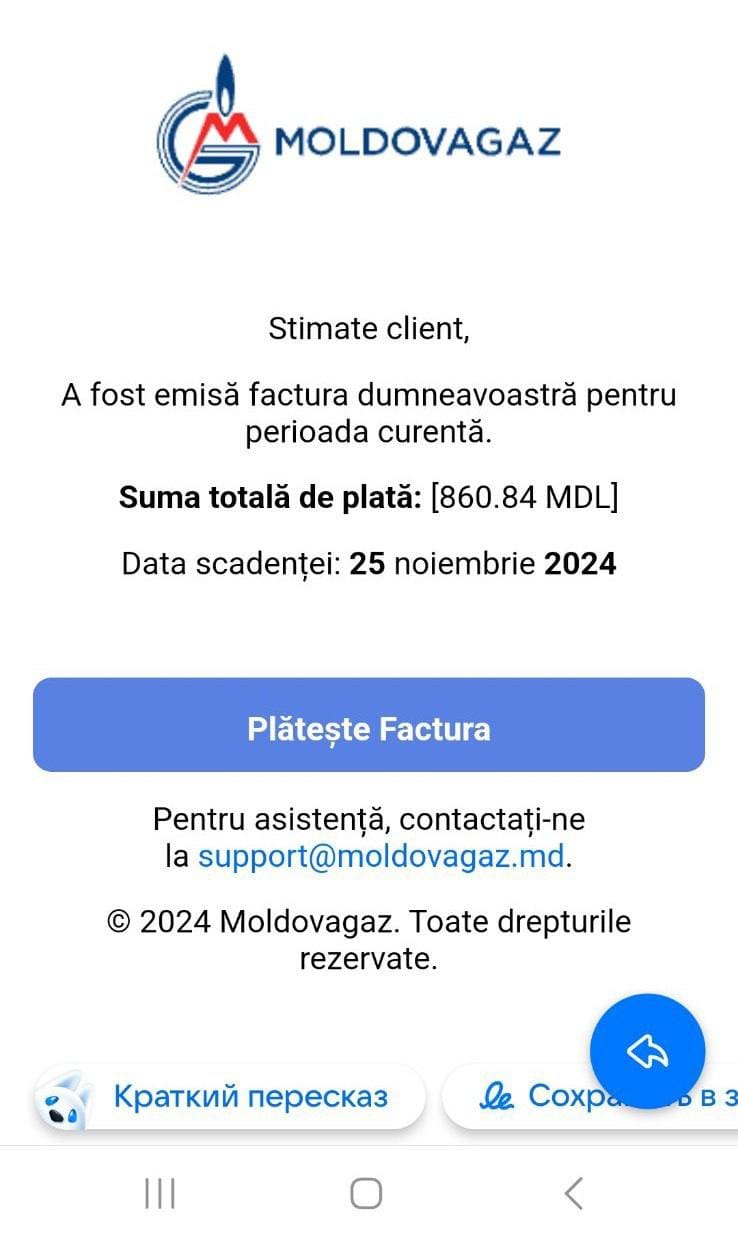Tap the blue floating reply button
This screenshot has height=1244, width=738.
click(647, 1051)
